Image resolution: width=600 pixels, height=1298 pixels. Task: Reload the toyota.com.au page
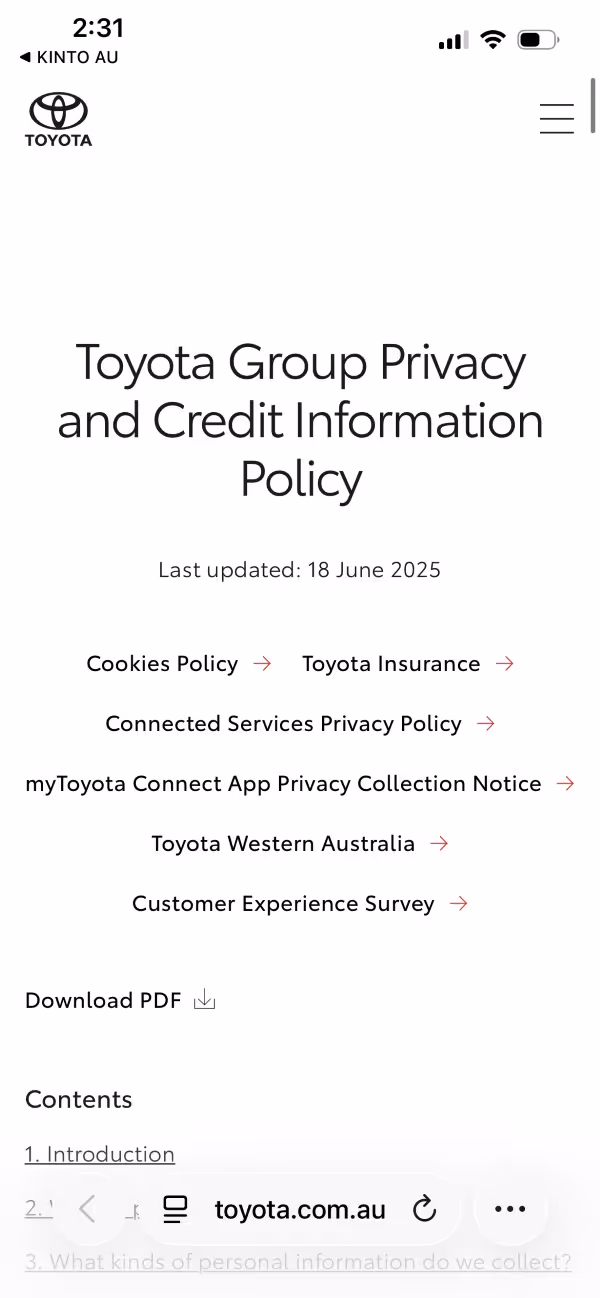(425, 1209)
